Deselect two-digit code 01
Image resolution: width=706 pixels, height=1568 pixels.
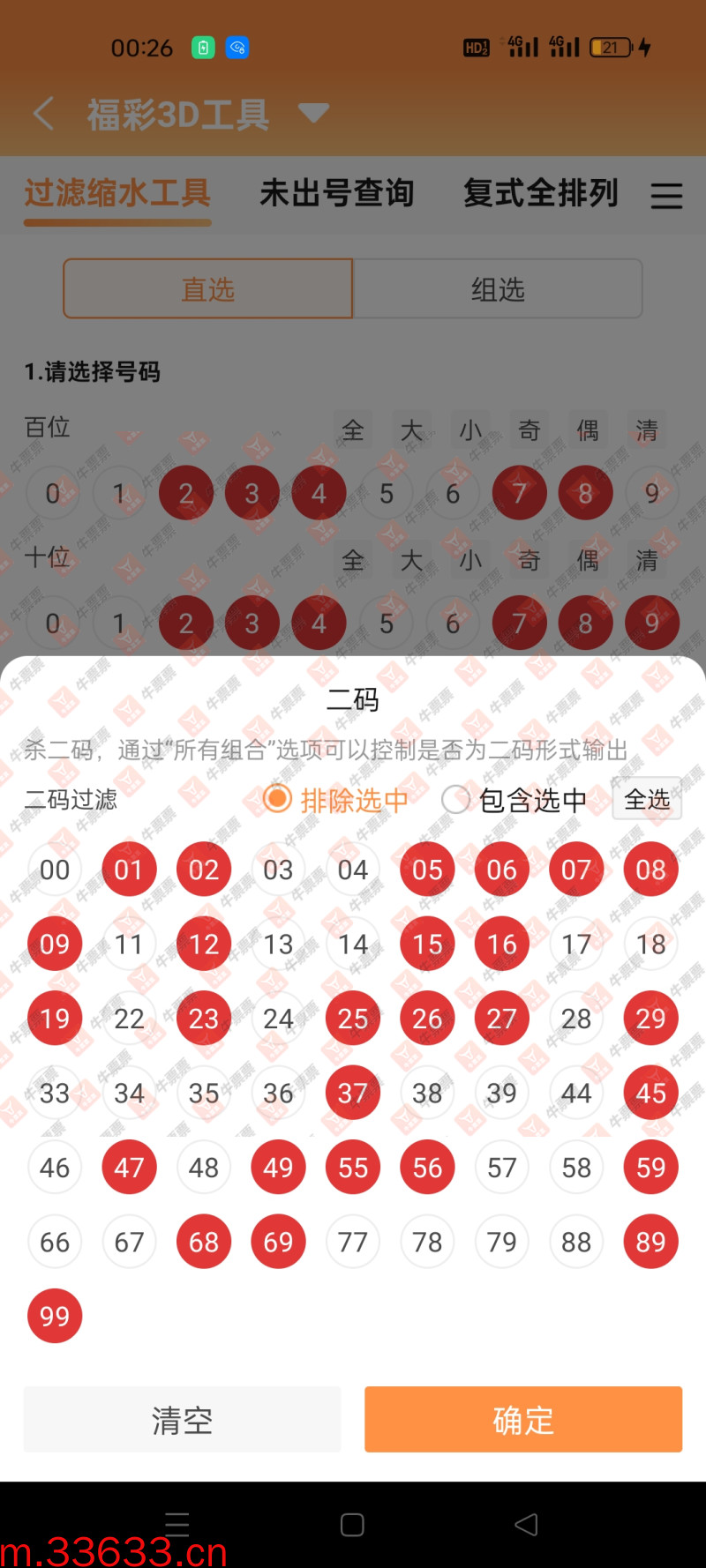(x=129, y=870)
